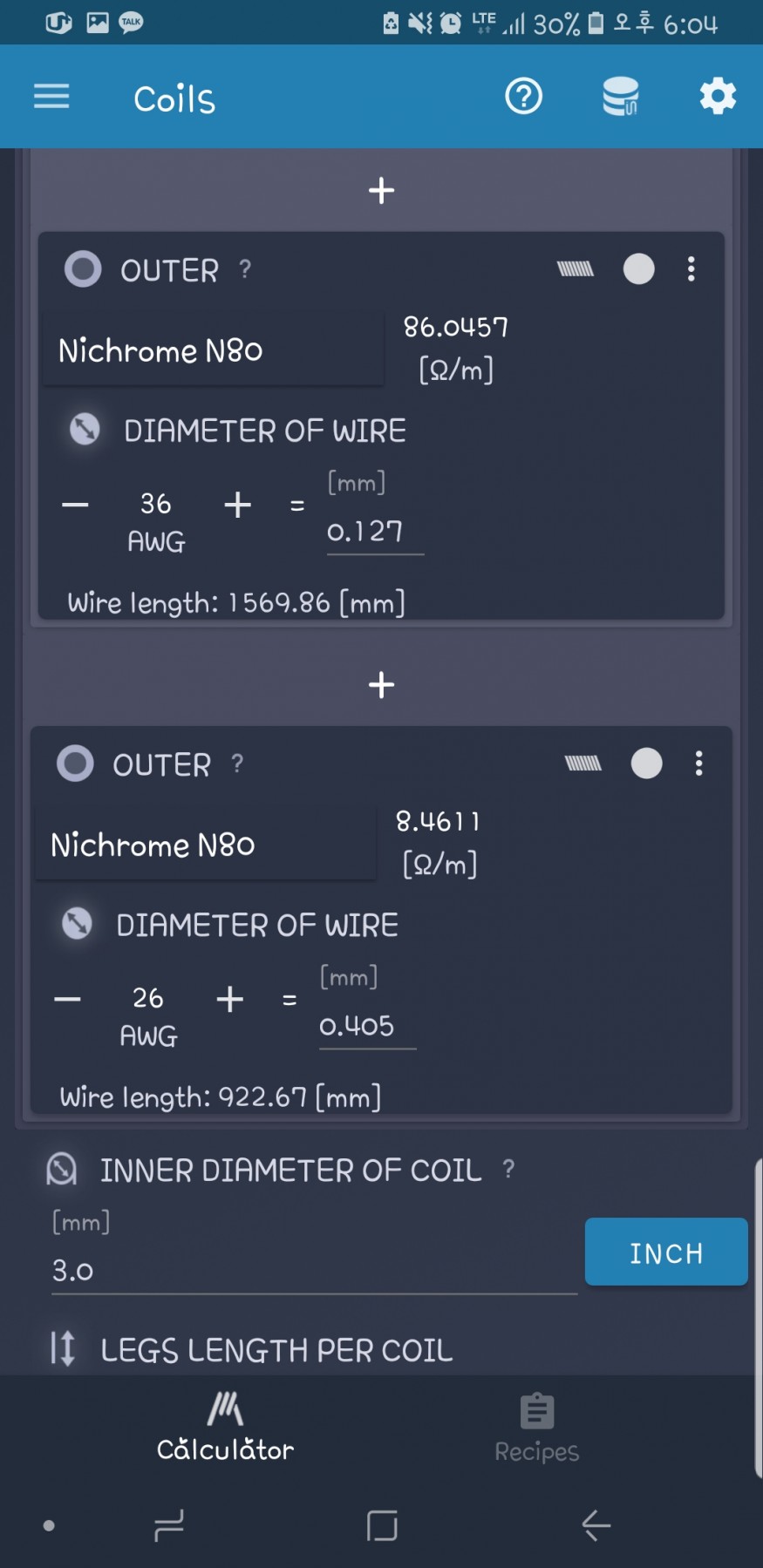The image size is (763, 1568).
Task: Open overflow menu of 36 AWG outer wire
Action: tap(691, 268)
